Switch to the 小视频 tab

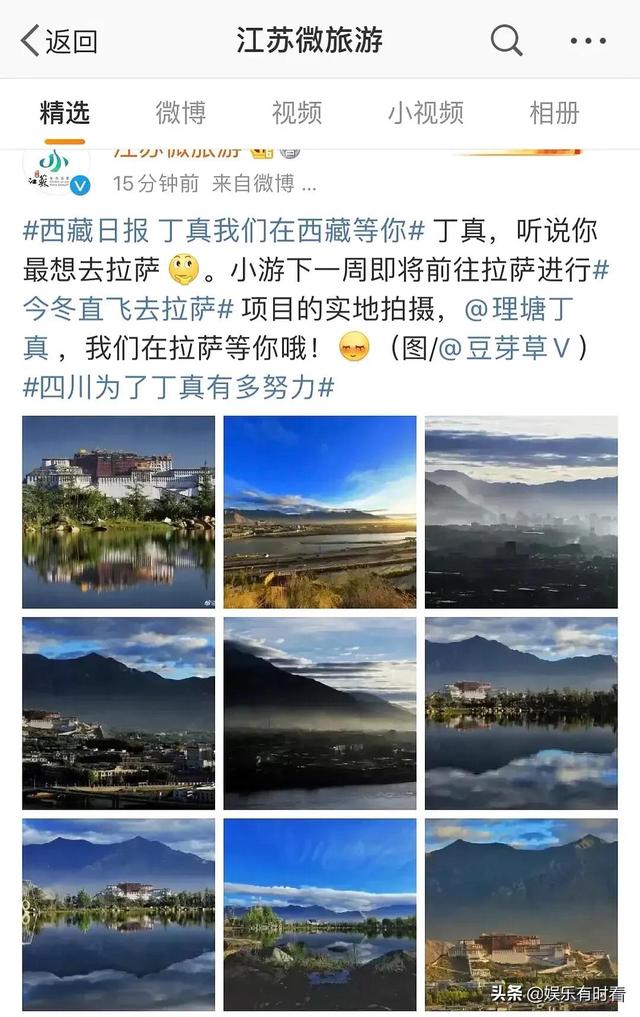point(426,113)
